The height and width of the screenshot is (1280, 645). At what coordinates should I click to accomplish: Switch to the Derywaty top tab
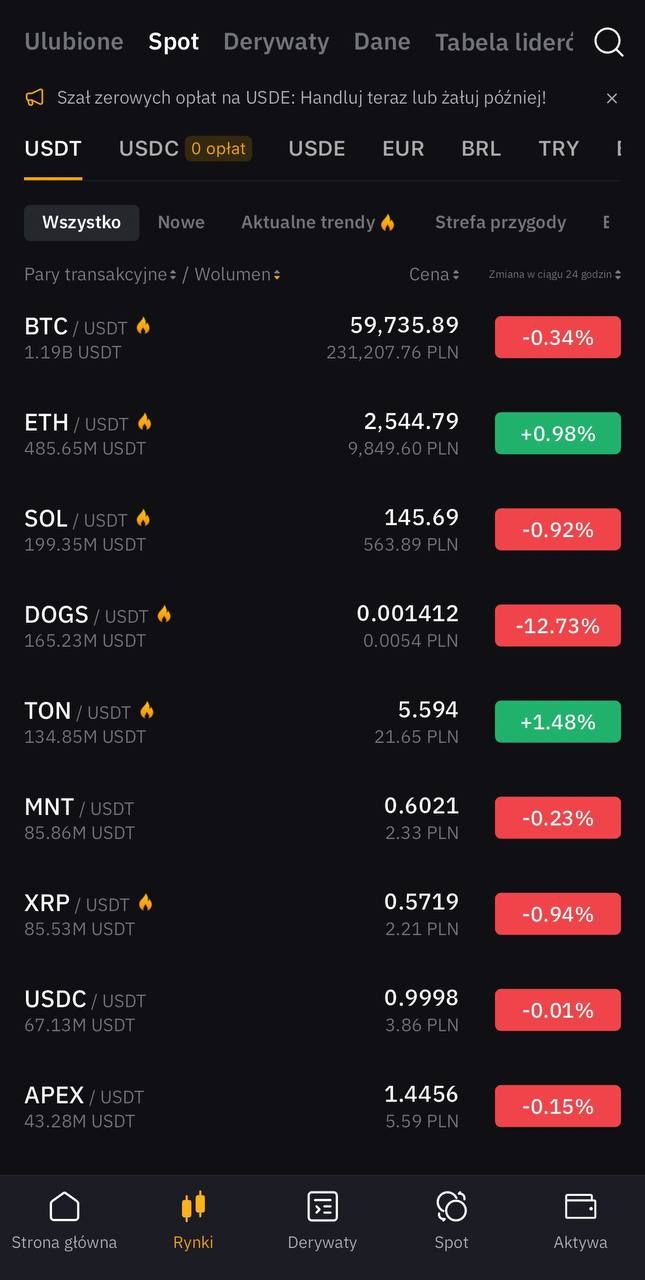pyautogui.click(x=276, y=42)
